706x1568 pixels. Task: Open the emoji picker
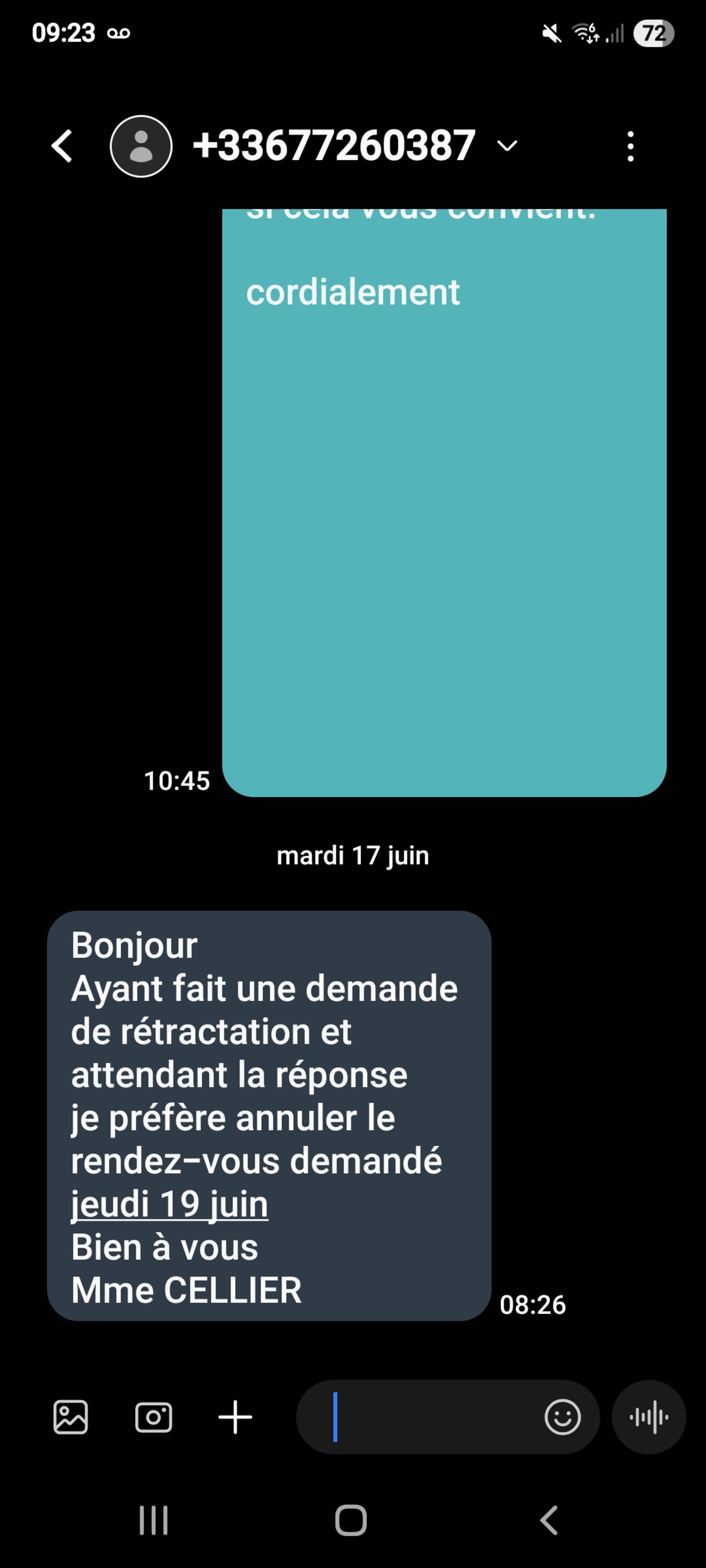coord(562,1417)
